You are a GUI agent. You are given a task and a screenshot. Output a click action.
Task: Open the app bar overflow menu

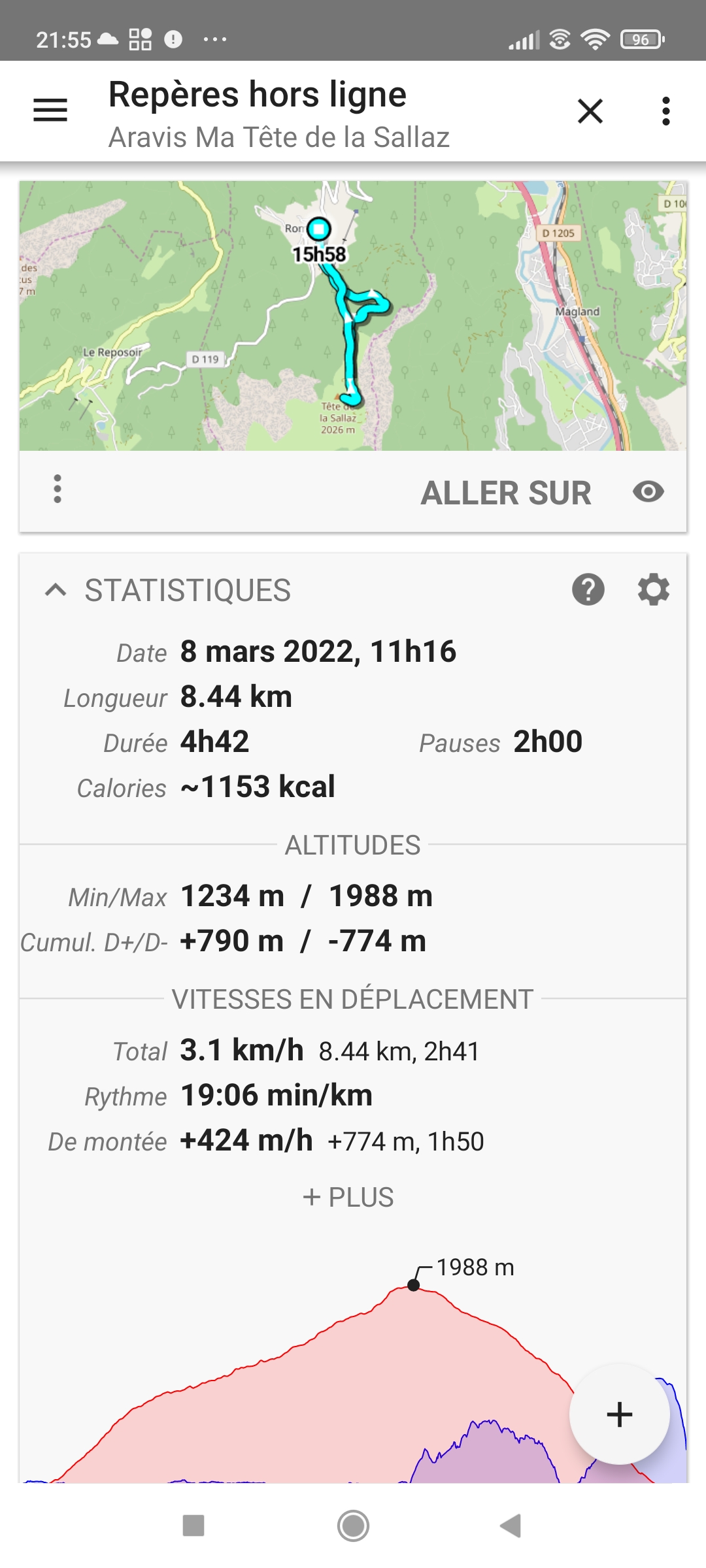[x=665, y=111]
